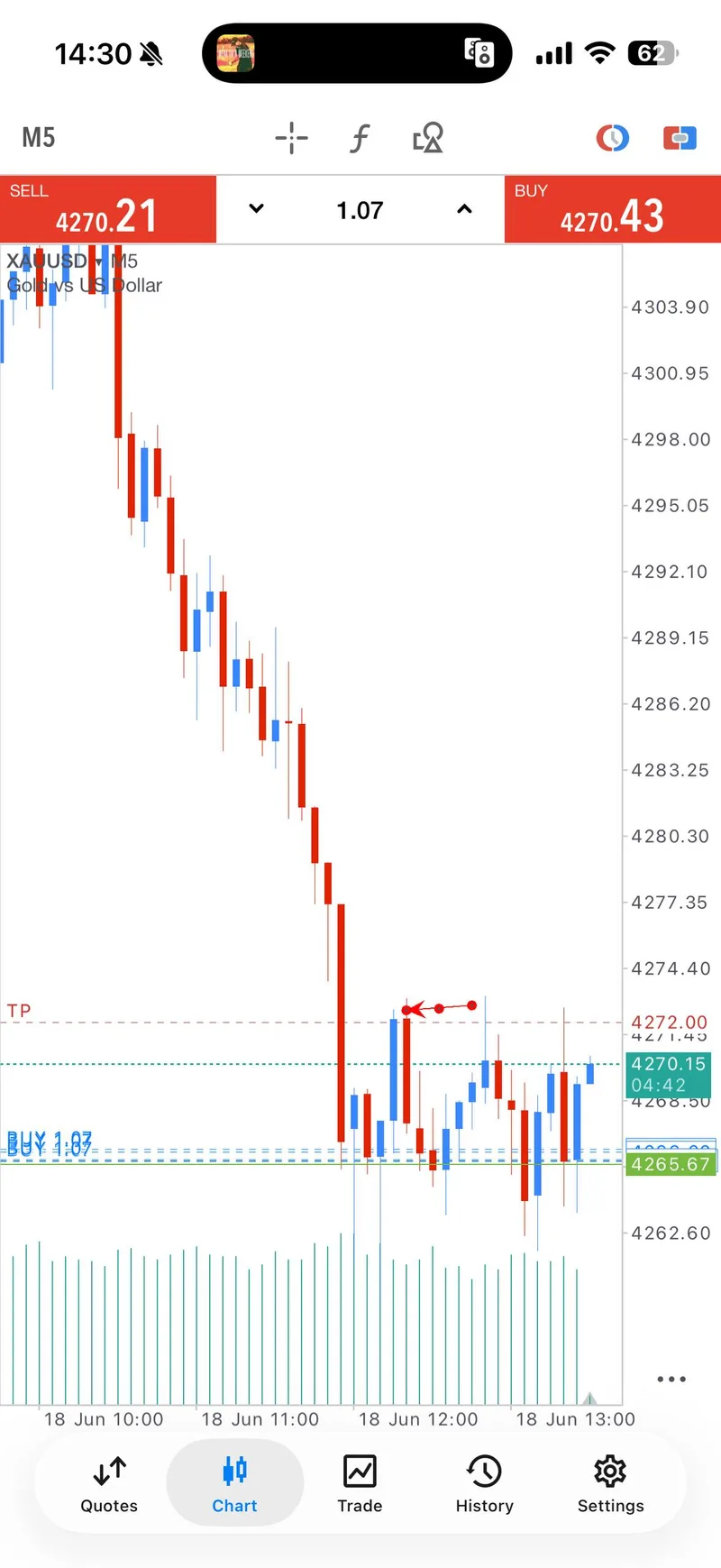Screen dimensions: 721x1568
Task: Open the indicators function menu
Action: 360,138
